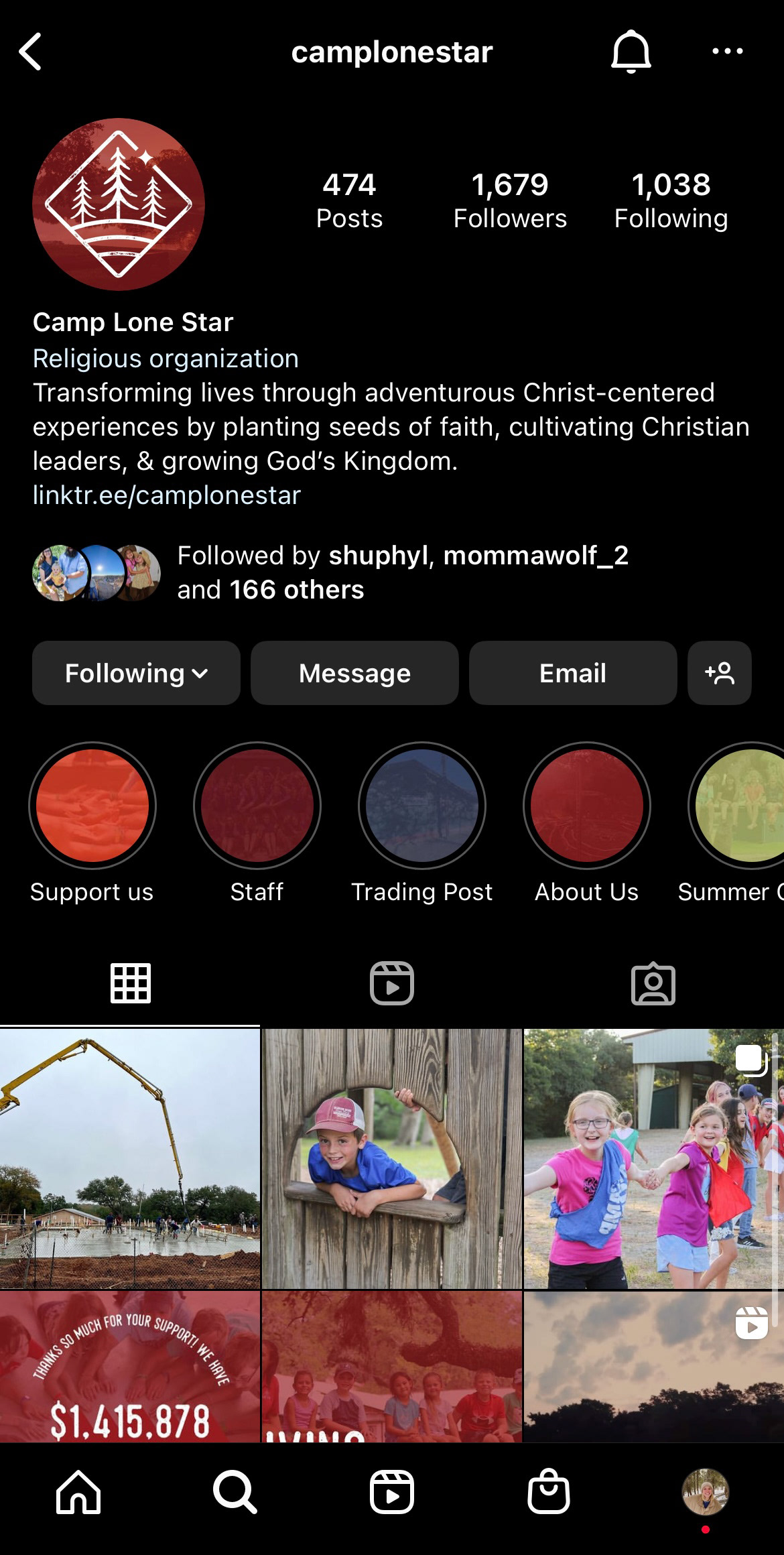Open the Staff story highlight
The image size is (784, 1555).
point(257,805)
